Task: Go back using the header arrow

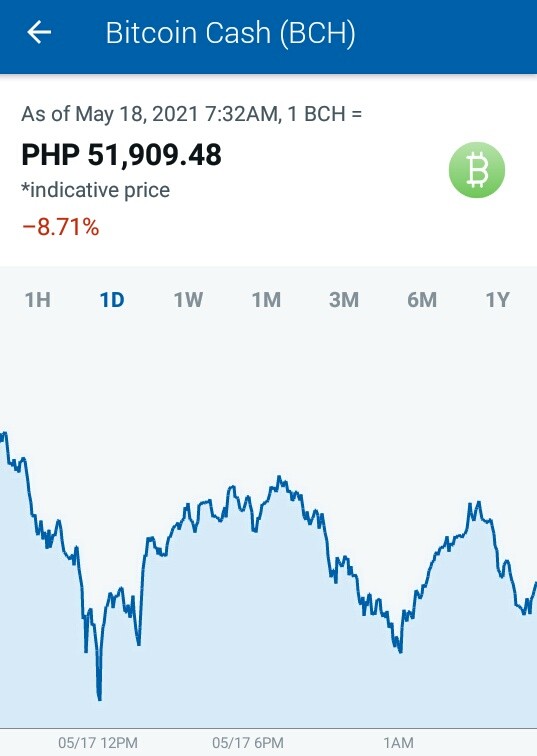Action: [x=39, y=33]
